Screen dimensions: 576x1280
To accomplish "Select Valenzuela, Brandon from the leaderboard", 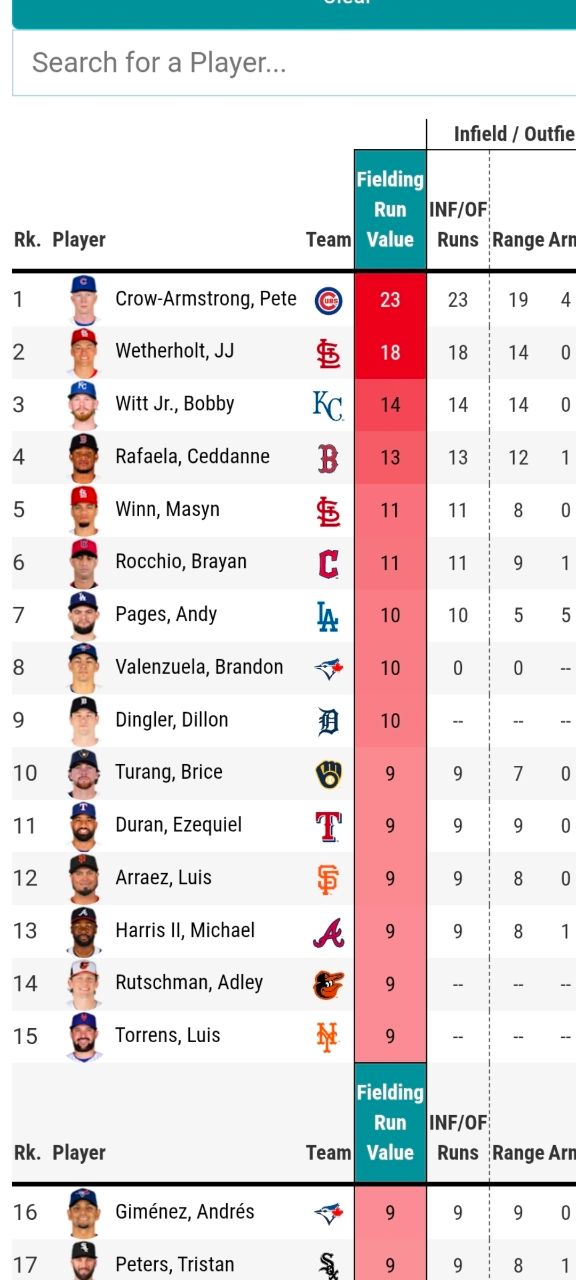I will (199, 667).
